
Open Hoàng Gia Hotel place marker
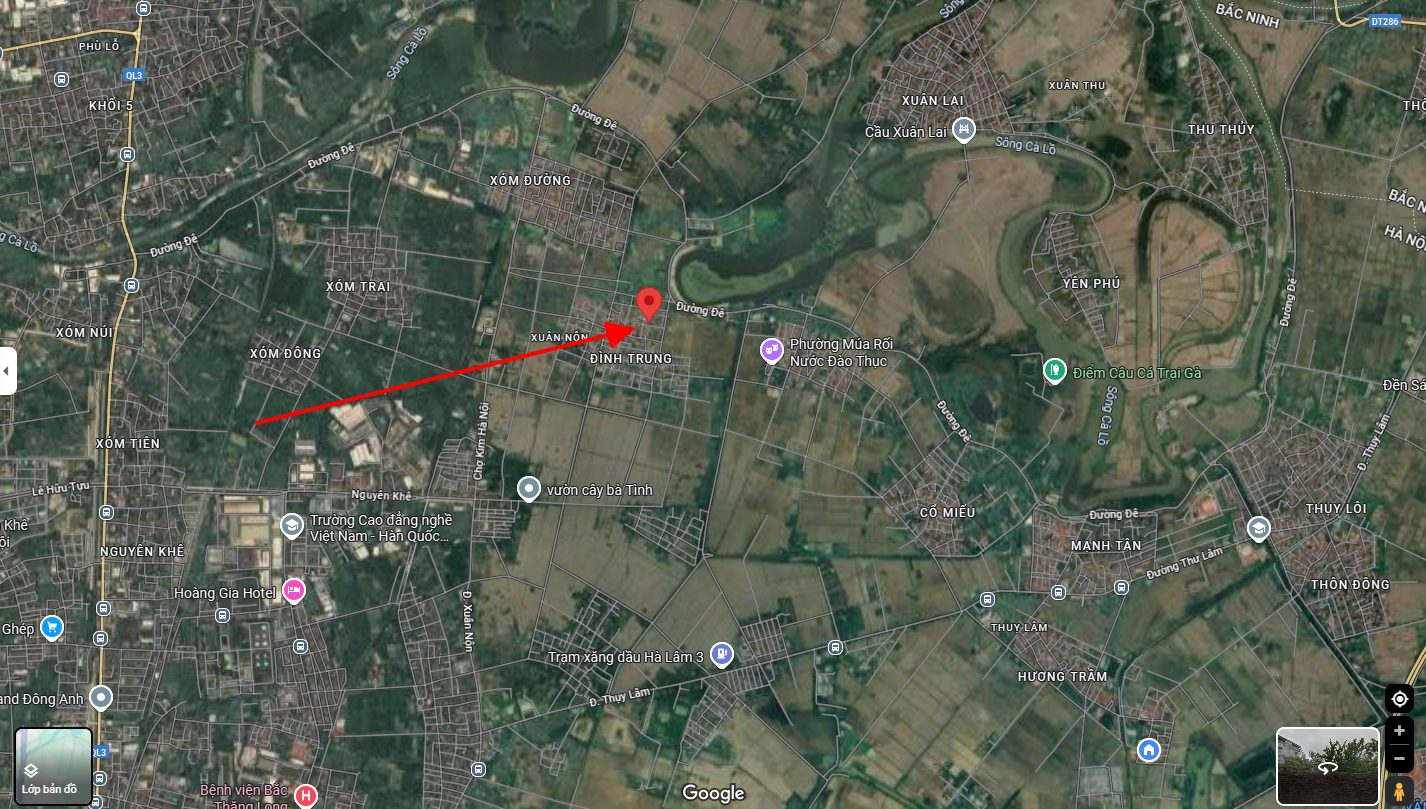tap(293, 591)
